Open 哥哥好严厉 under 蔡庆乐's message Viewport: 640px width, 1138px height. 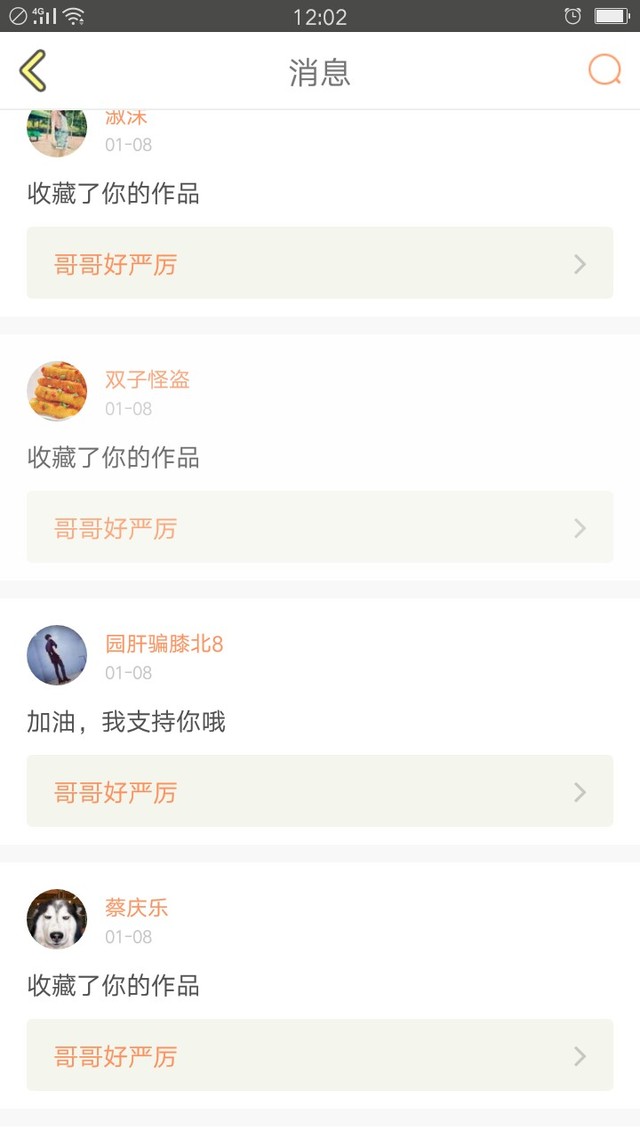point(319,1055)
